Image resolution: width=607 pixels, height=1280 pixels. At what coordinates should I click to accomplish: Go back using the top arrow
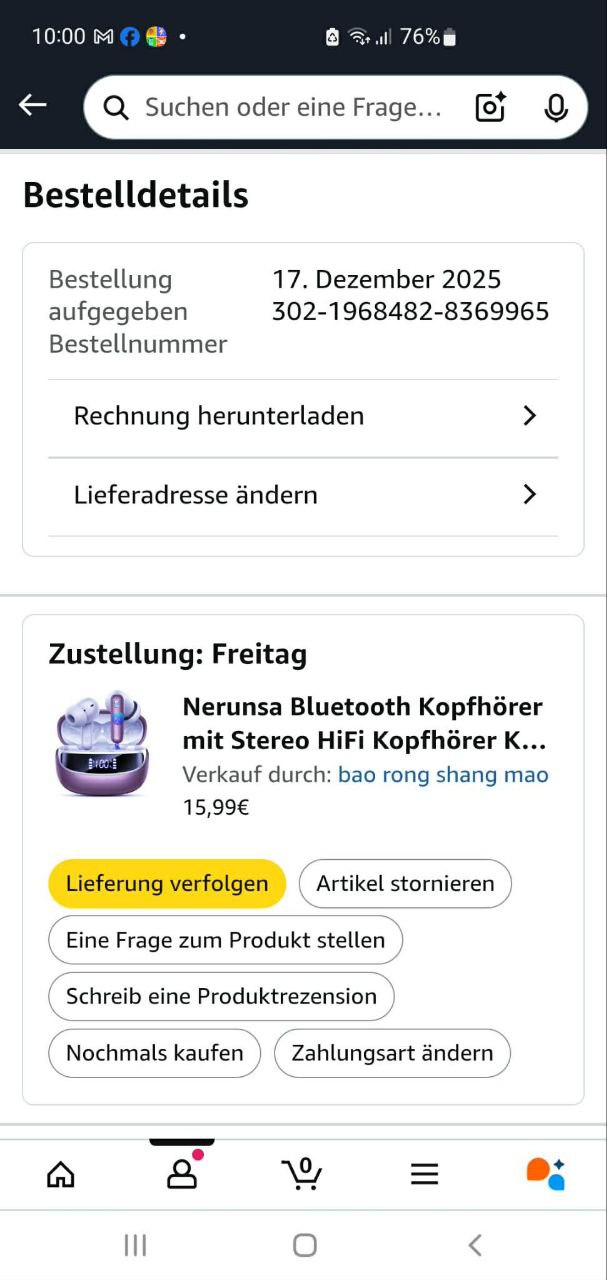pyautogui.click(x=33, y=105)
